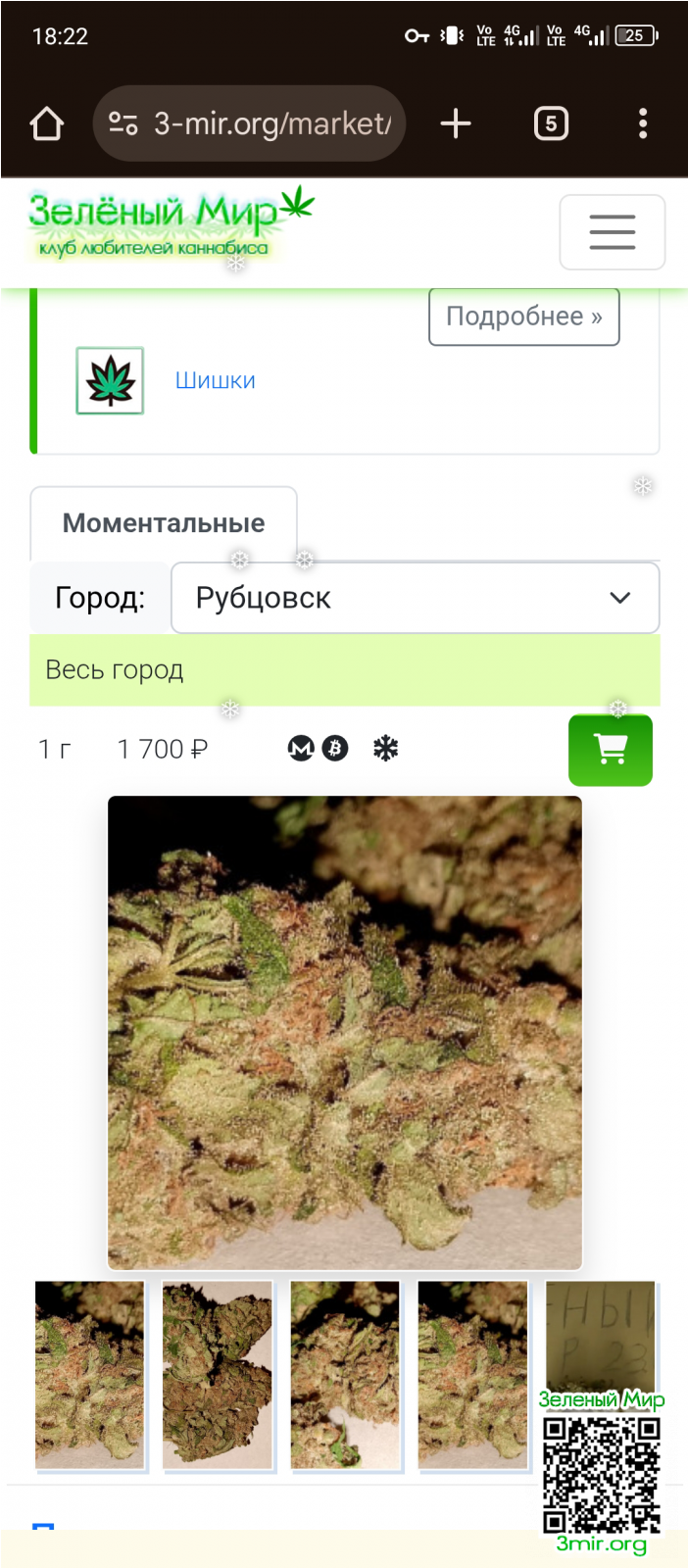The width and height of the screenshot is (688, 1568).
Task: Open the browser home page
Action: click(47, 124)
